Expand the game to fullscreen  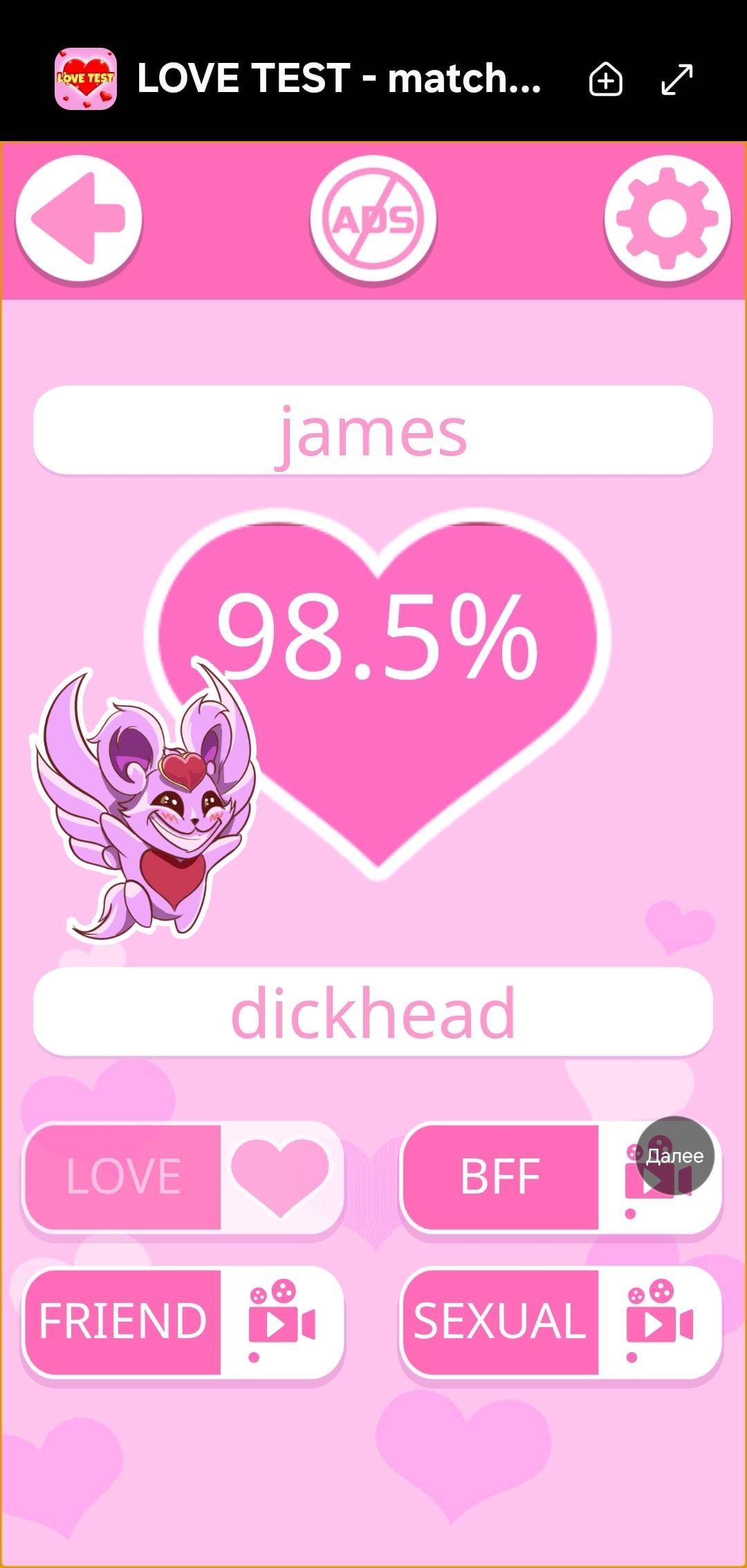pyautogui.click(x=676, y=79)
